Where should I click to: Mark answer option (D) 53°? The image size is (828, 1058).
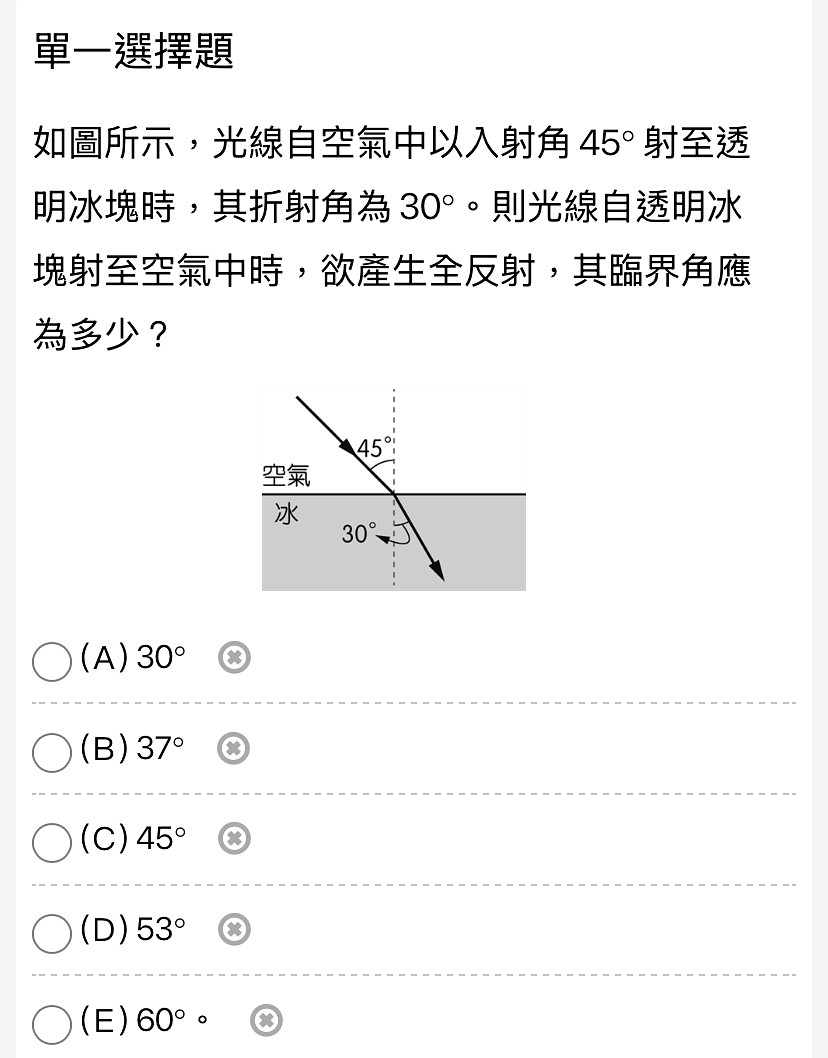(x=51, y=933)
